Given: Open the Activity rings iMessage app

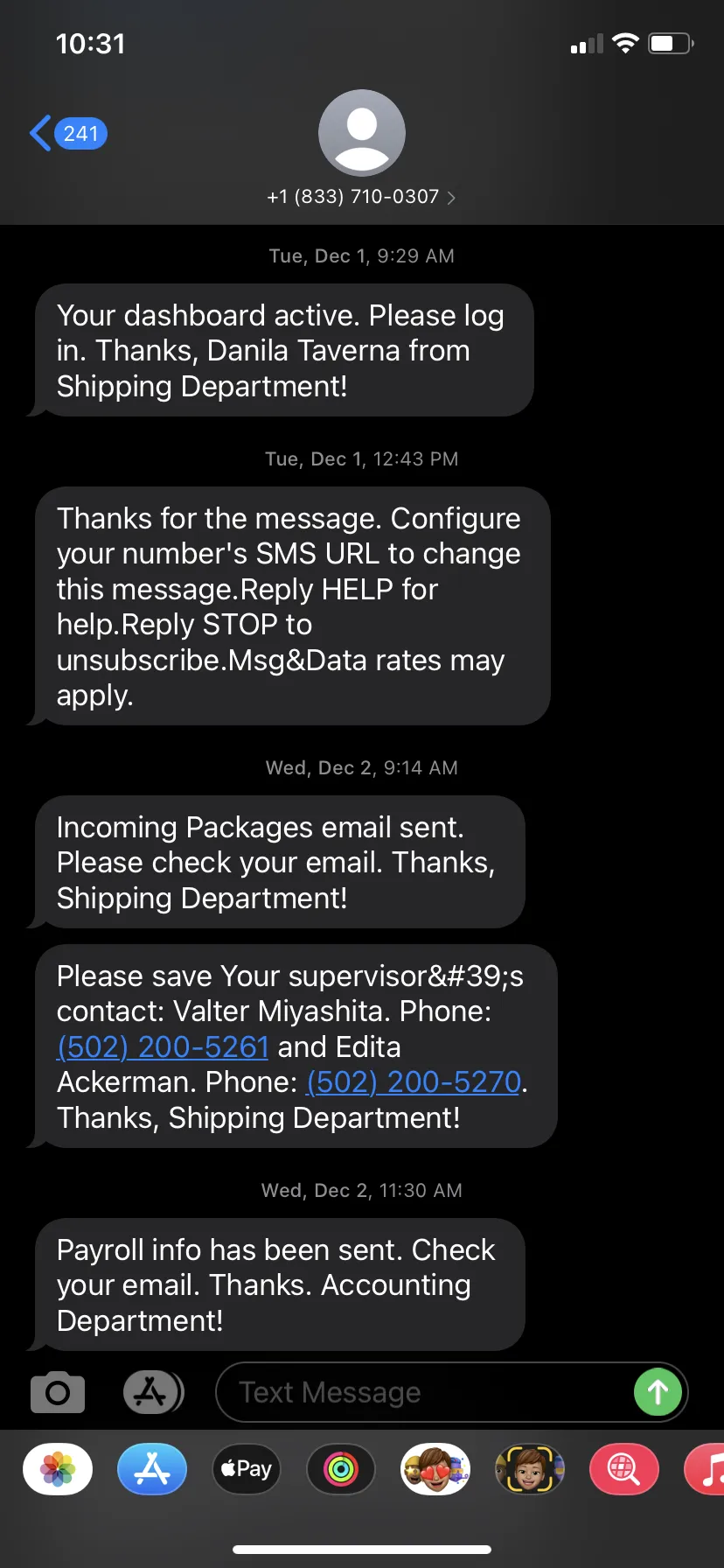Looking at the screenshot, I should point(341,1468).
